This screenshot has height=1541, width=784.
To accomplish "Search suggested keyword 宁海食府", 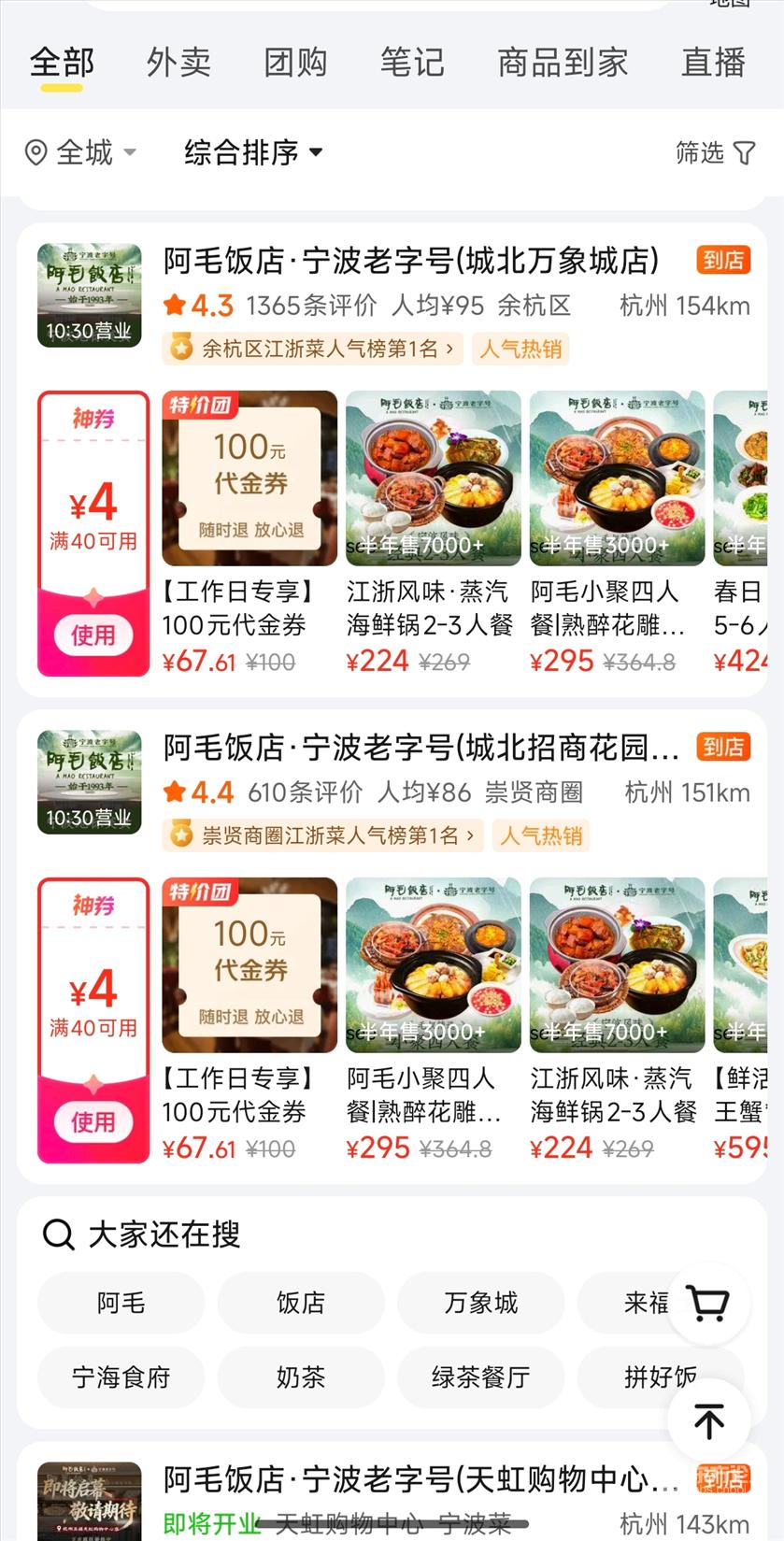I will point(121,1377).
